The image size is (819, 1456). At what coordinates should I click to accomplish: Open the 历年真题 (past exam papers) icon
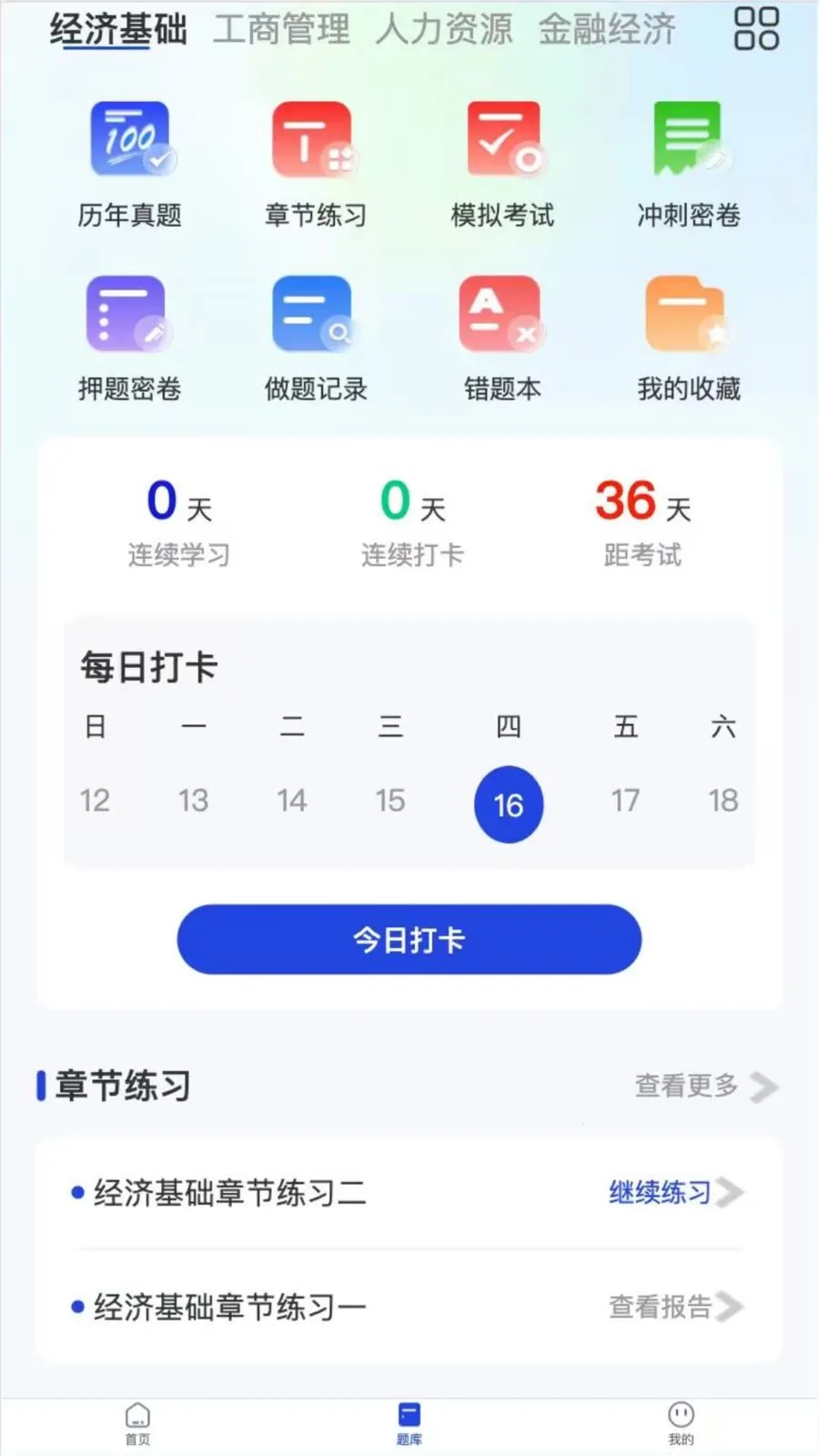pyautogui.click(x=128, y=138)
